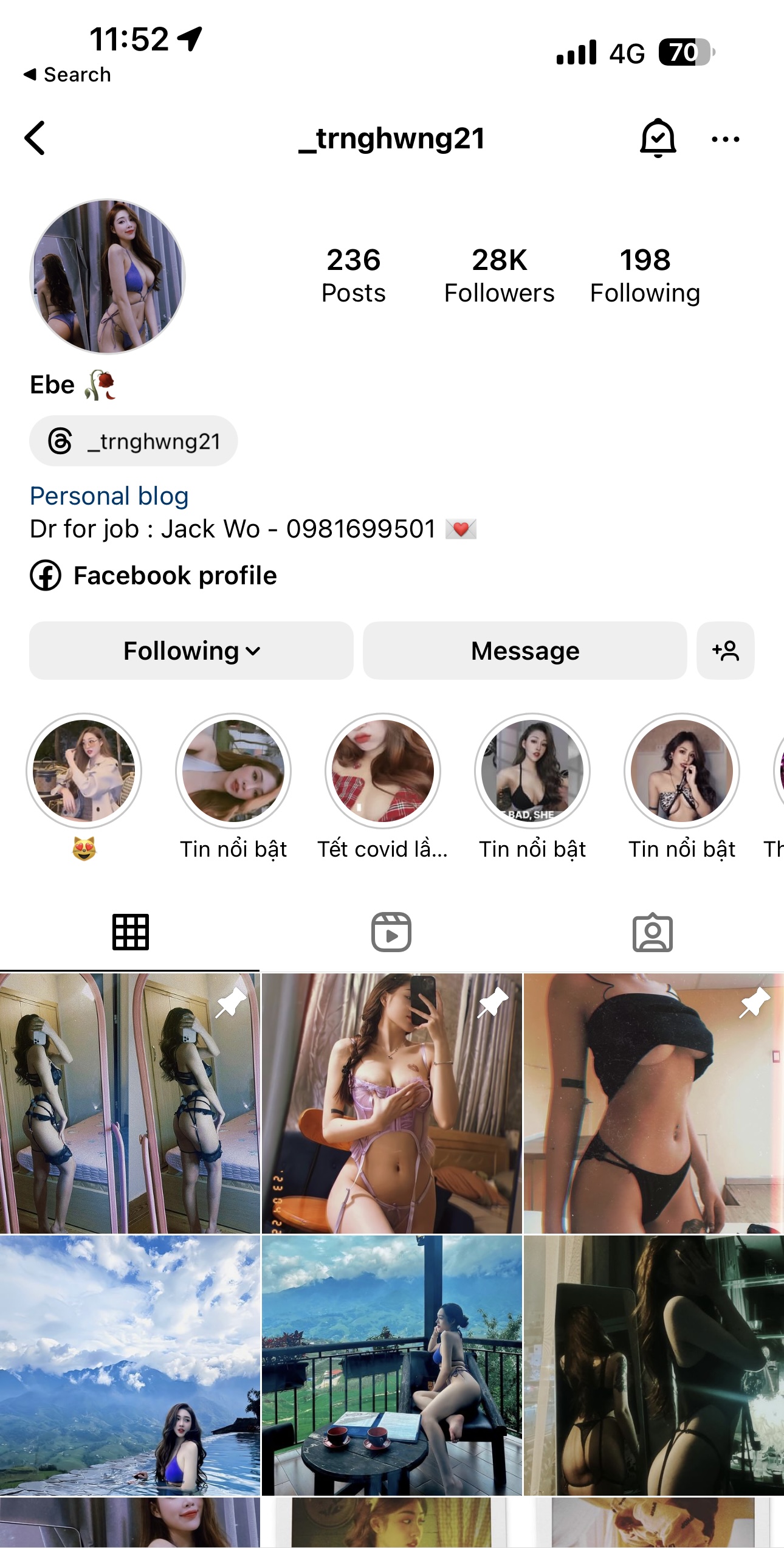Open the infinity pool mountain post
This screenshot has height=1548, width=784.
[130, 1365]
